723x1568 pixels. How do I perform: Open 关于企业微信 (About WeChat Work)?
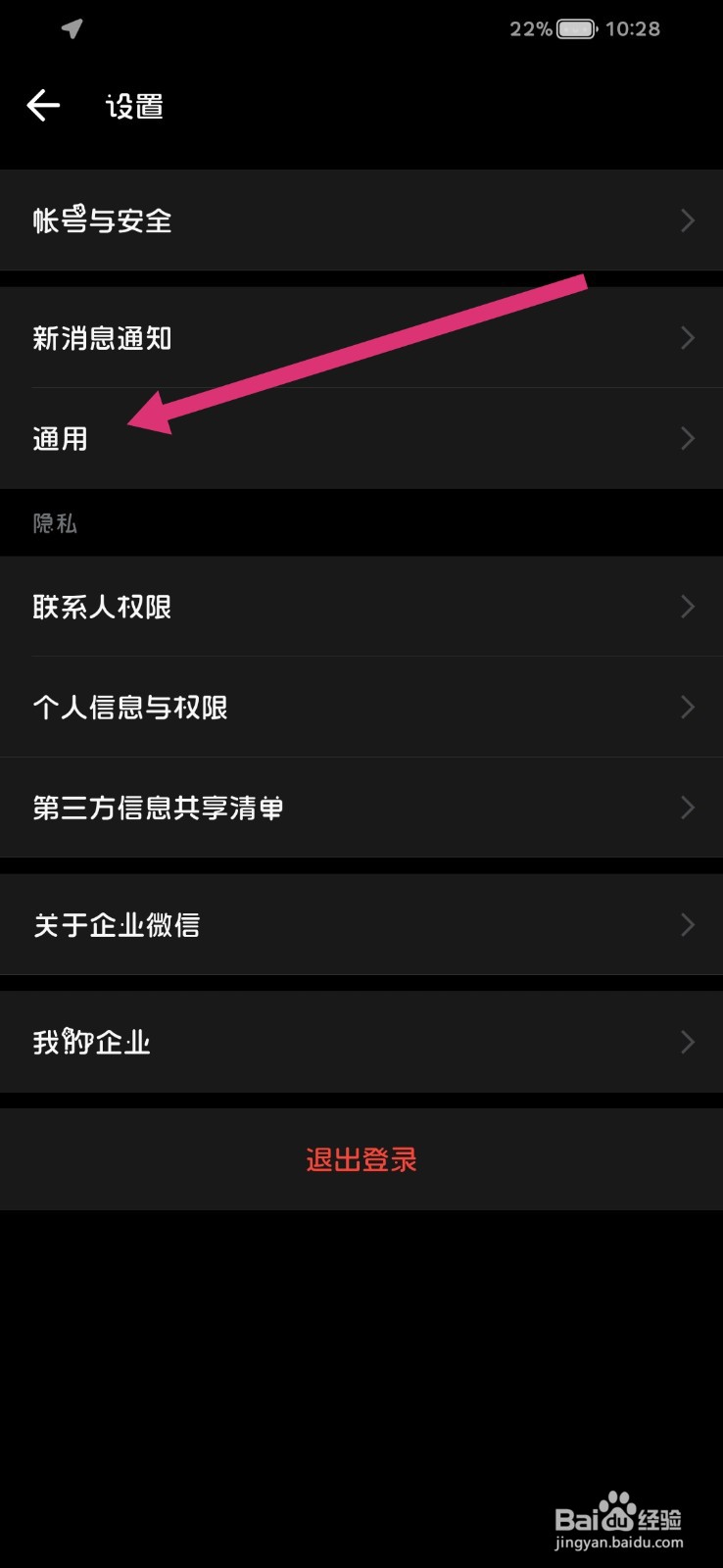tap(116, 924)
